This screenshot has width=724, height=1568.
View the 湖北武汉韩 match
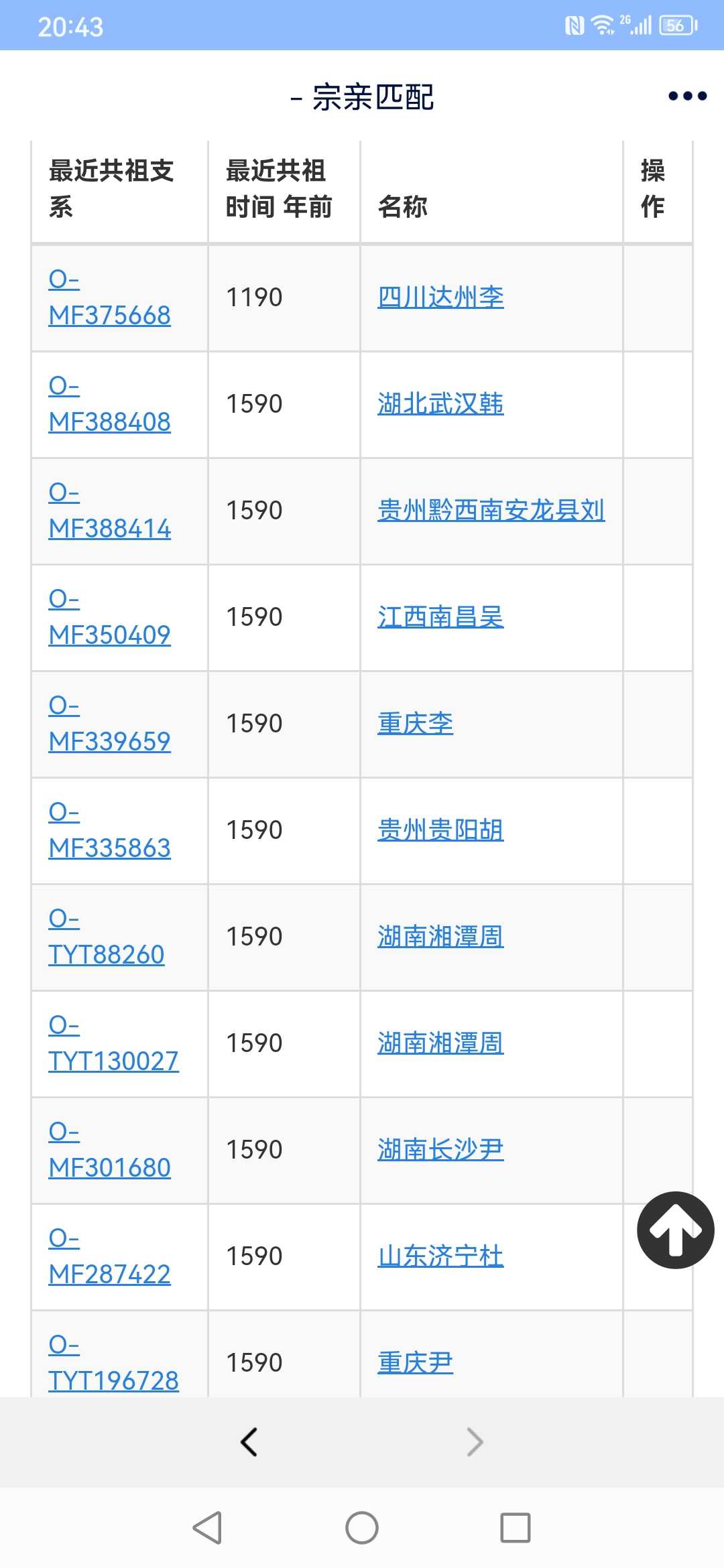pyautogui.click(x=440, y=403)
